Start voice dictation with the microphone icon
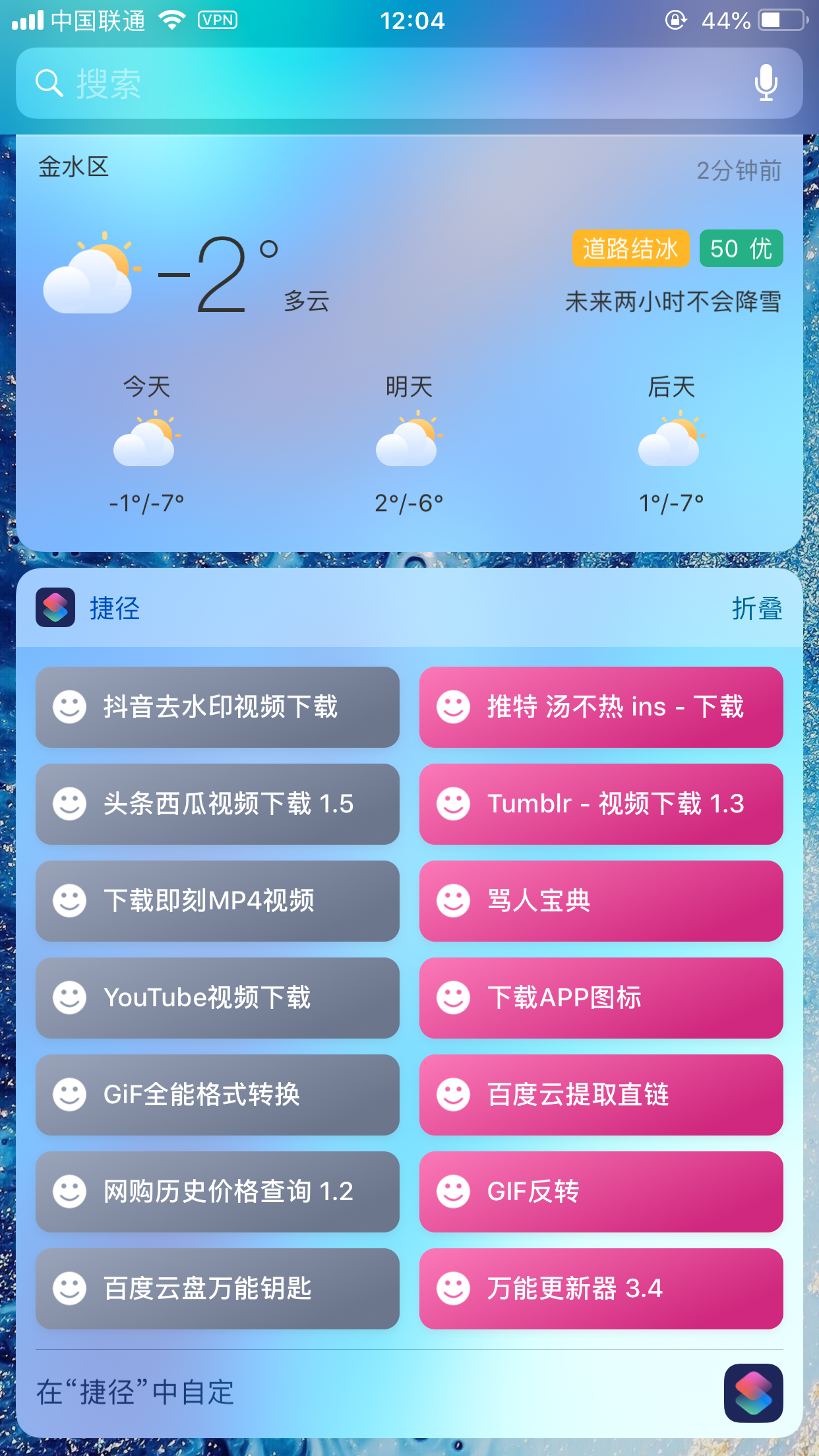 [x=766, y=83]
